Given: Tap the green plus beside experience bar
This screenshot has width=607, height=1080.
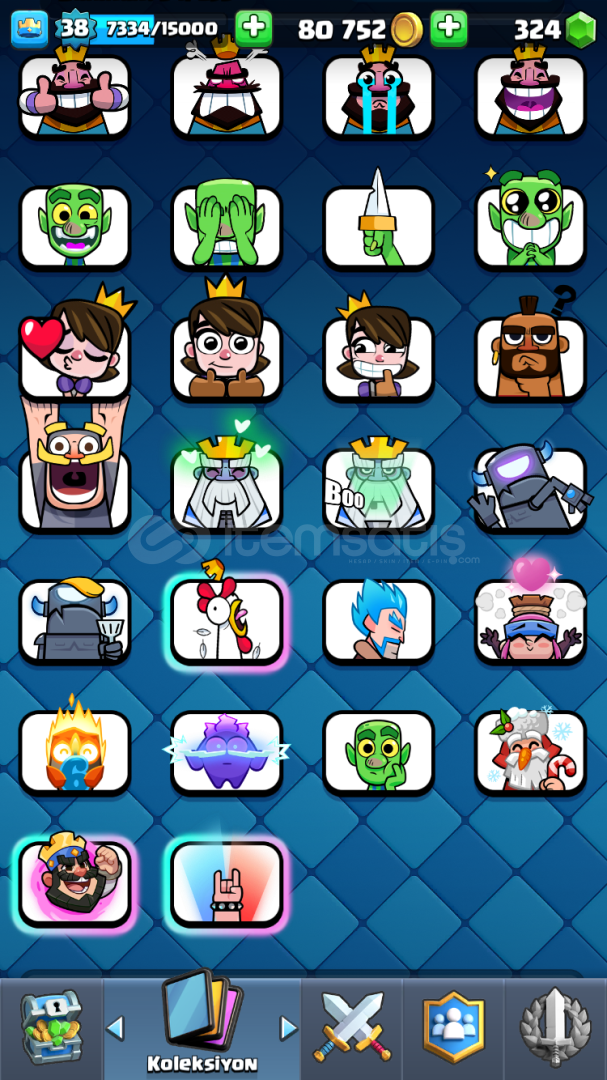Looking at the screenshot, I should (254, 28).
